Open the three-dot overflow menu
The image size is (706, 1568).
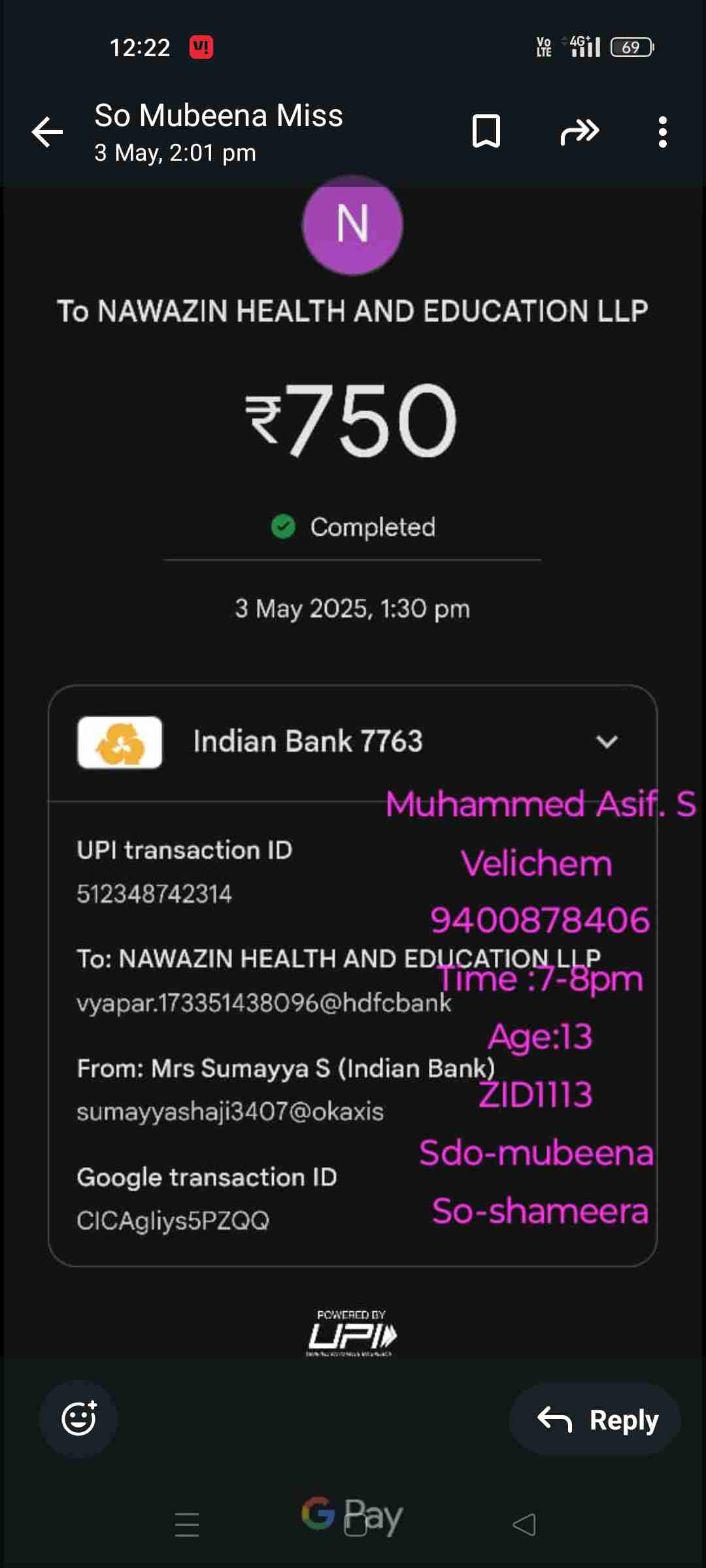(x=662, y=132)
